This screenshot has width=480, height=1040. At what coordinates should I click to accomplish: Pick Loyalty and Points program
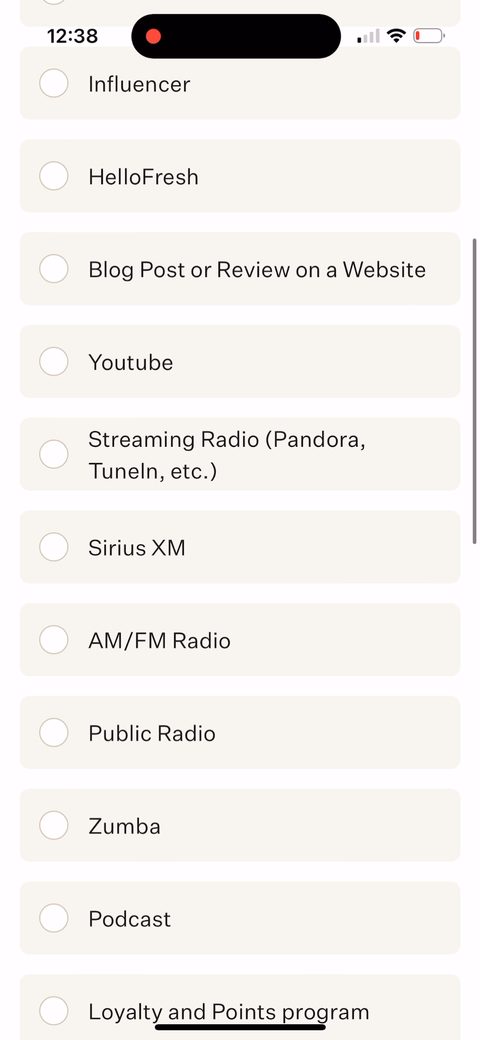[239, 1008]
